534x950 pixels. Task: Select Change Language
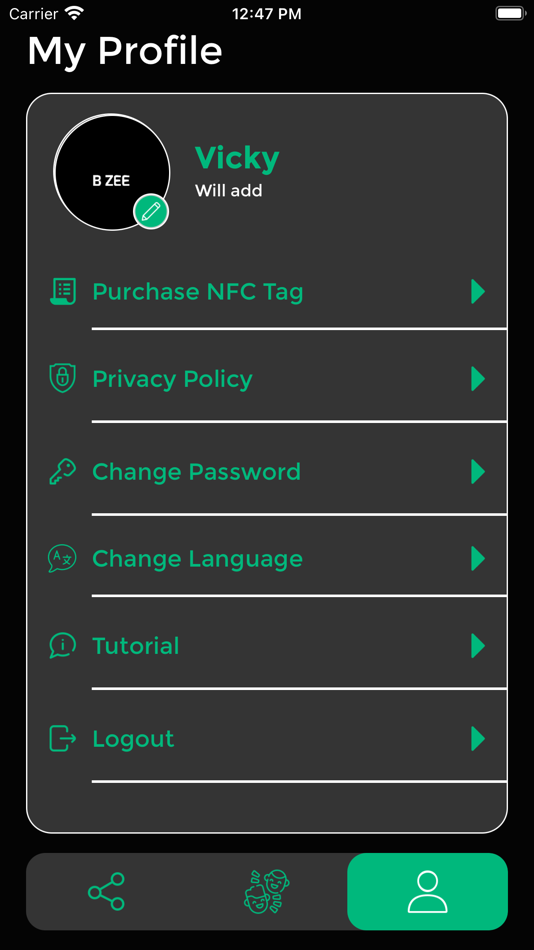[x=267, y=558]
